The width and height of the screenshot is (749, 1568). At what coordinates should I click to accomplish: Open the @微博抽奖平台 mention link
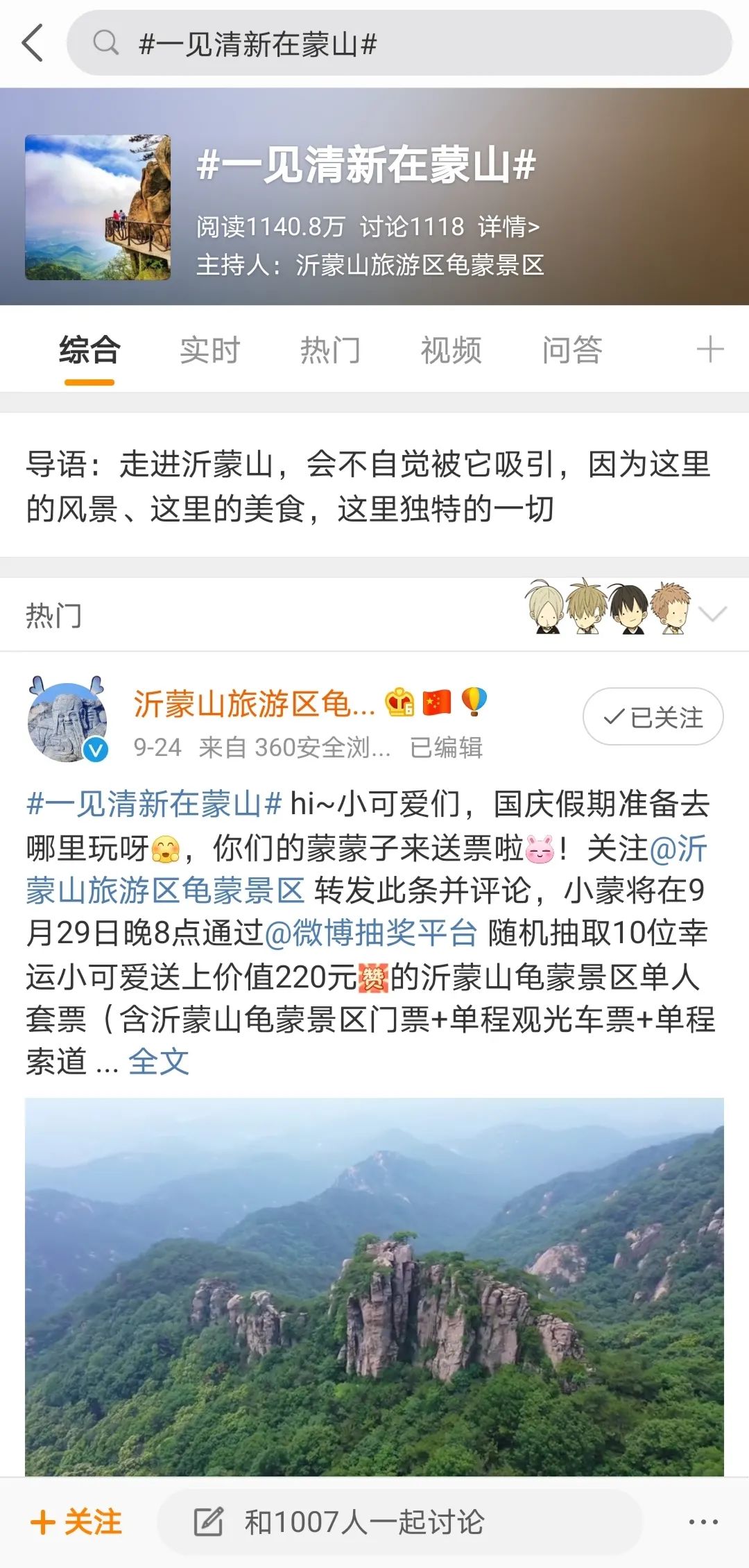(371, 933)
